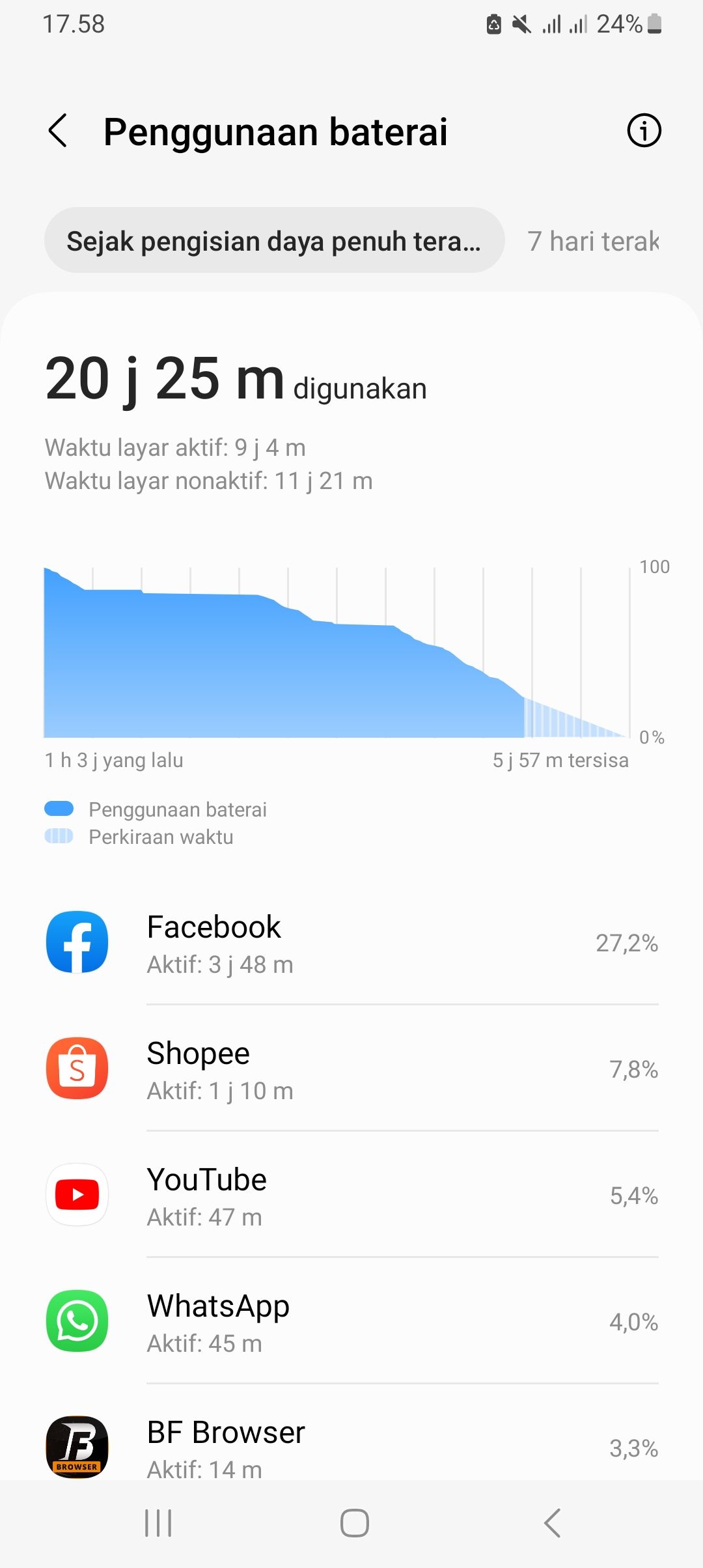Tap the Recents button in navigation bar
This screenshot has height=1568, width=703.
(x=158, y=1523)
